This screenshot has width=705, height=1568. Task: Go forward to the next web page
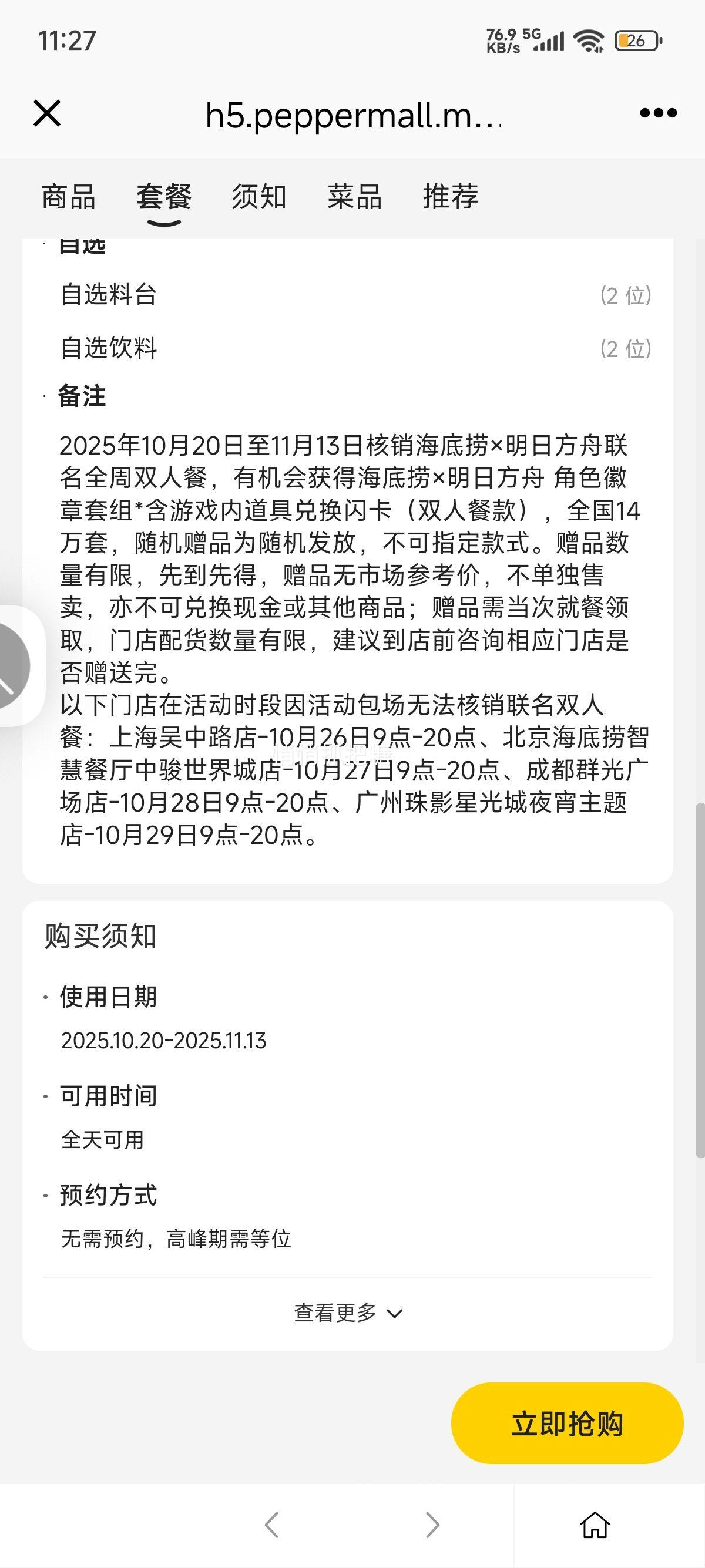pyautogui.click(x=432, y=1525)
